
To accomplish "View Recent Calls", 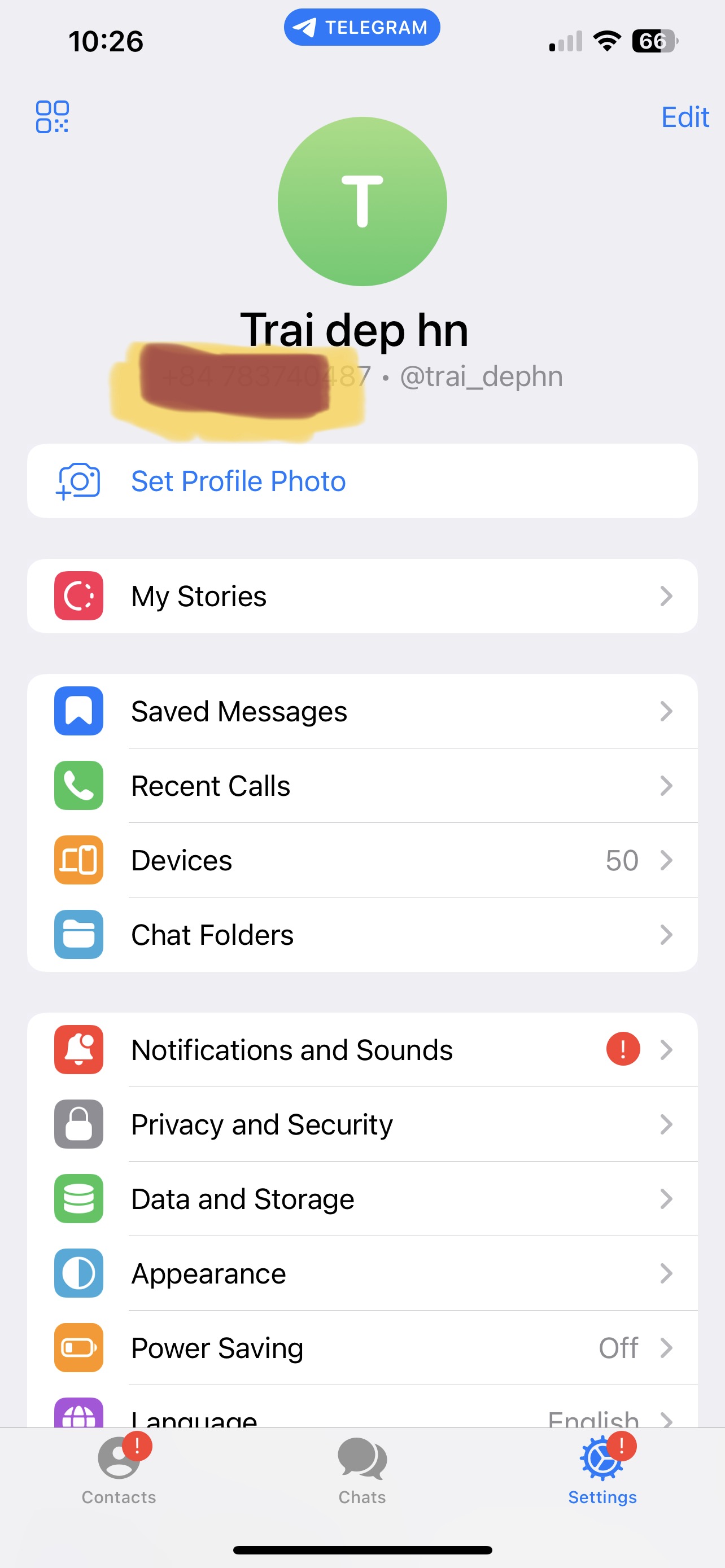I will (362, 786).
